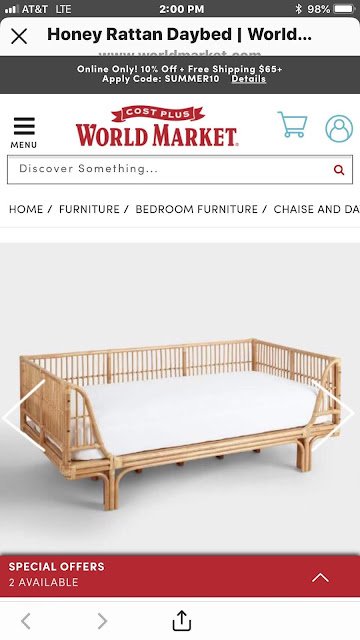The width and height of the screenshot is (360, 640).
Task: Show the previous product image
Action: pyautogui.click(x=24, y=416)
